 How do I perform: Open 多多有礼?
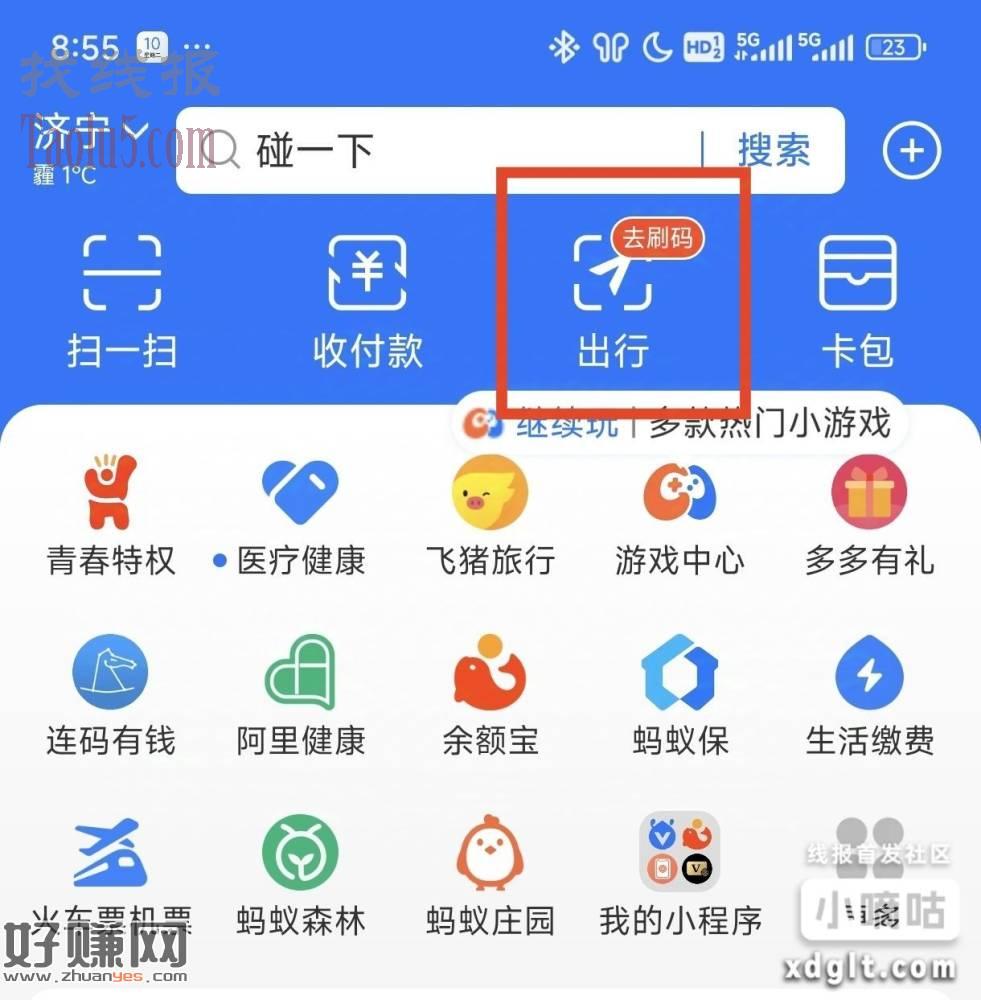click(x=869, y=515)
